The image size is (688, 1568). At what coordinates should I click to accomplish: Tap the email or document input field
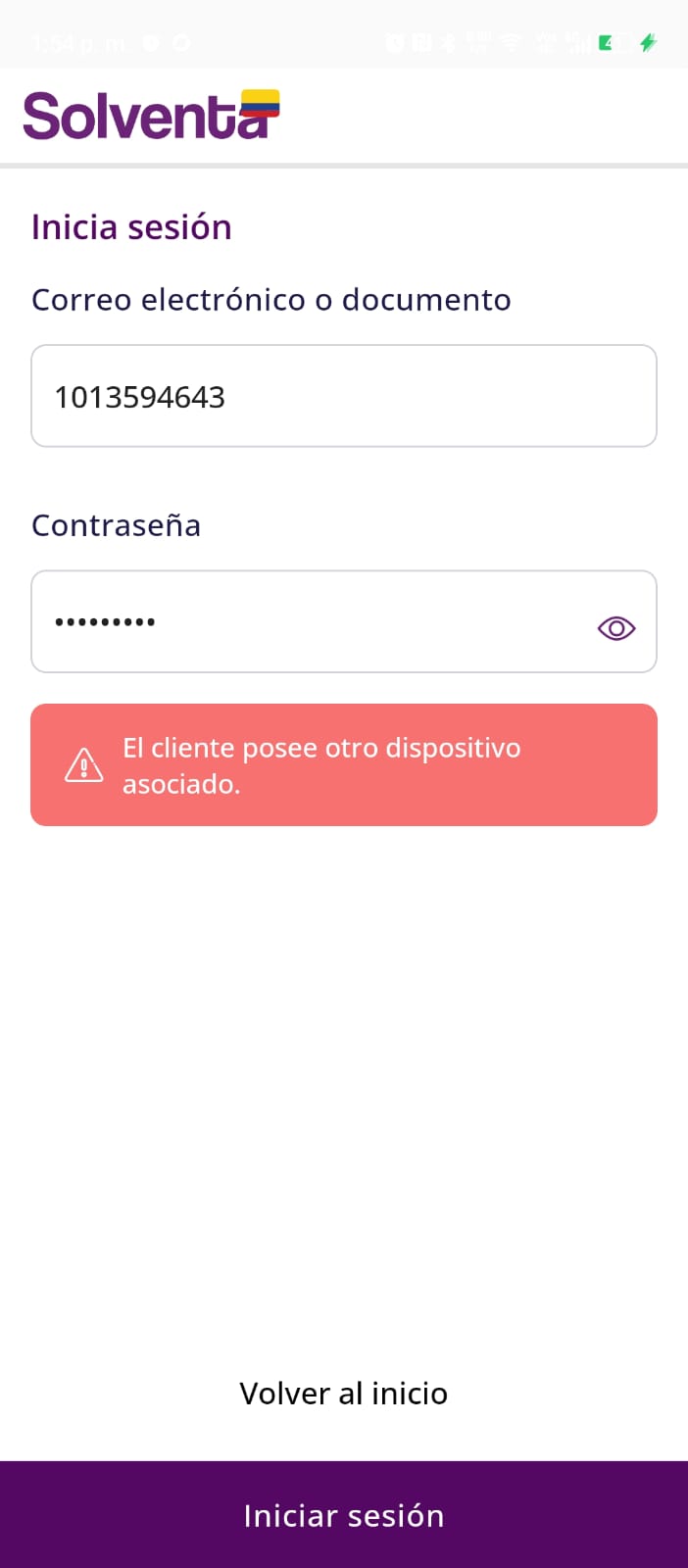pos(343,396)
